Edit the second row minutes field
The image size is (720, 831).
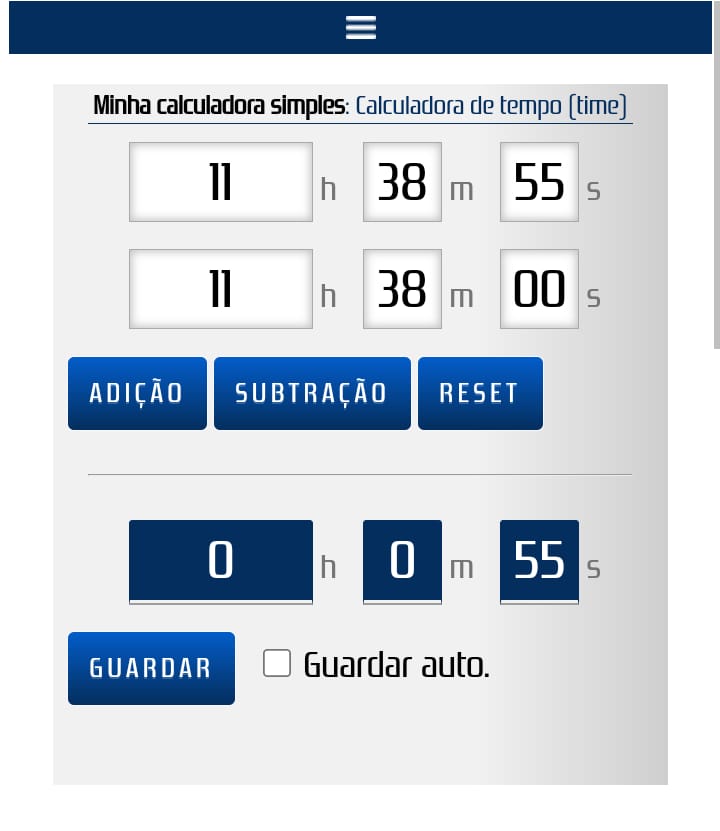[402, 289]
